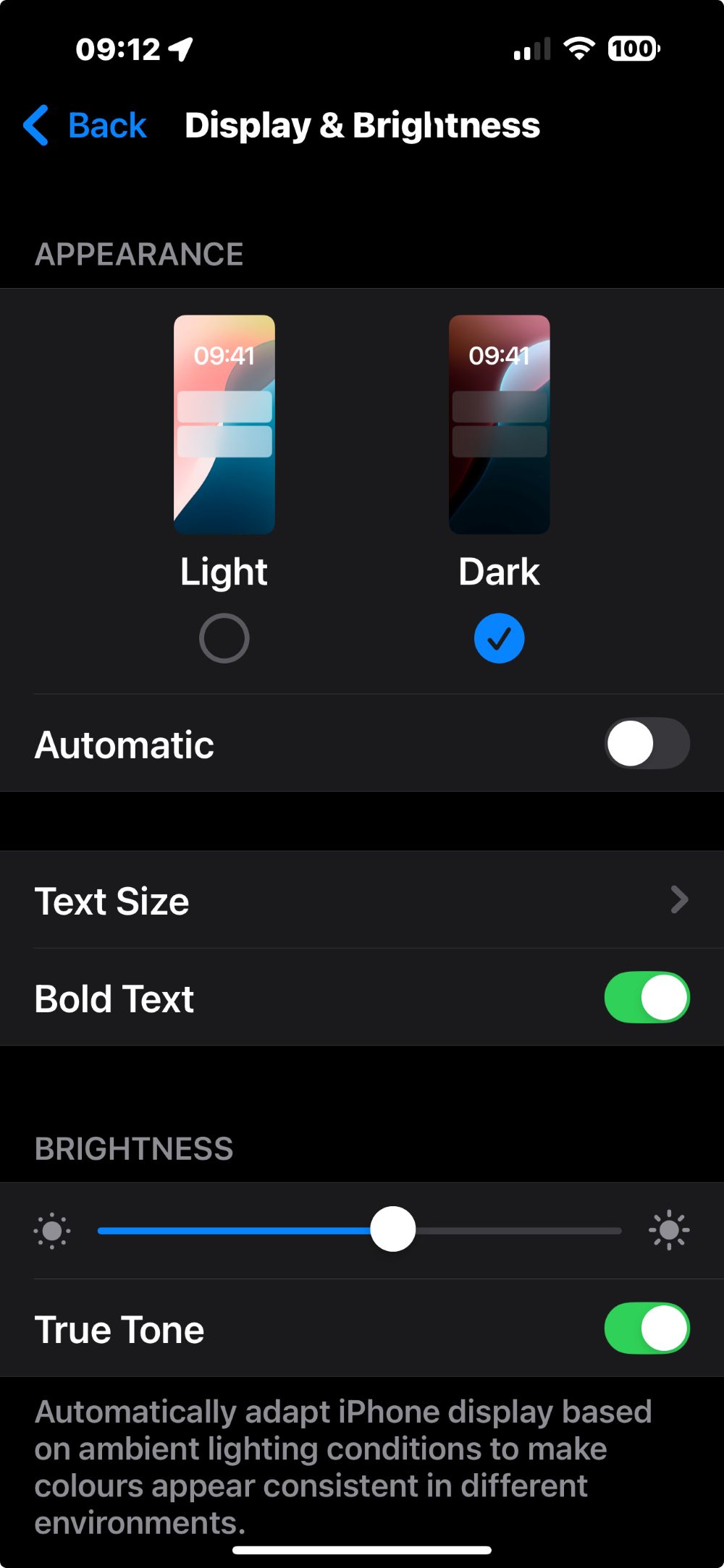
Task: Select the Light appearance radio button
Action: 224,638
